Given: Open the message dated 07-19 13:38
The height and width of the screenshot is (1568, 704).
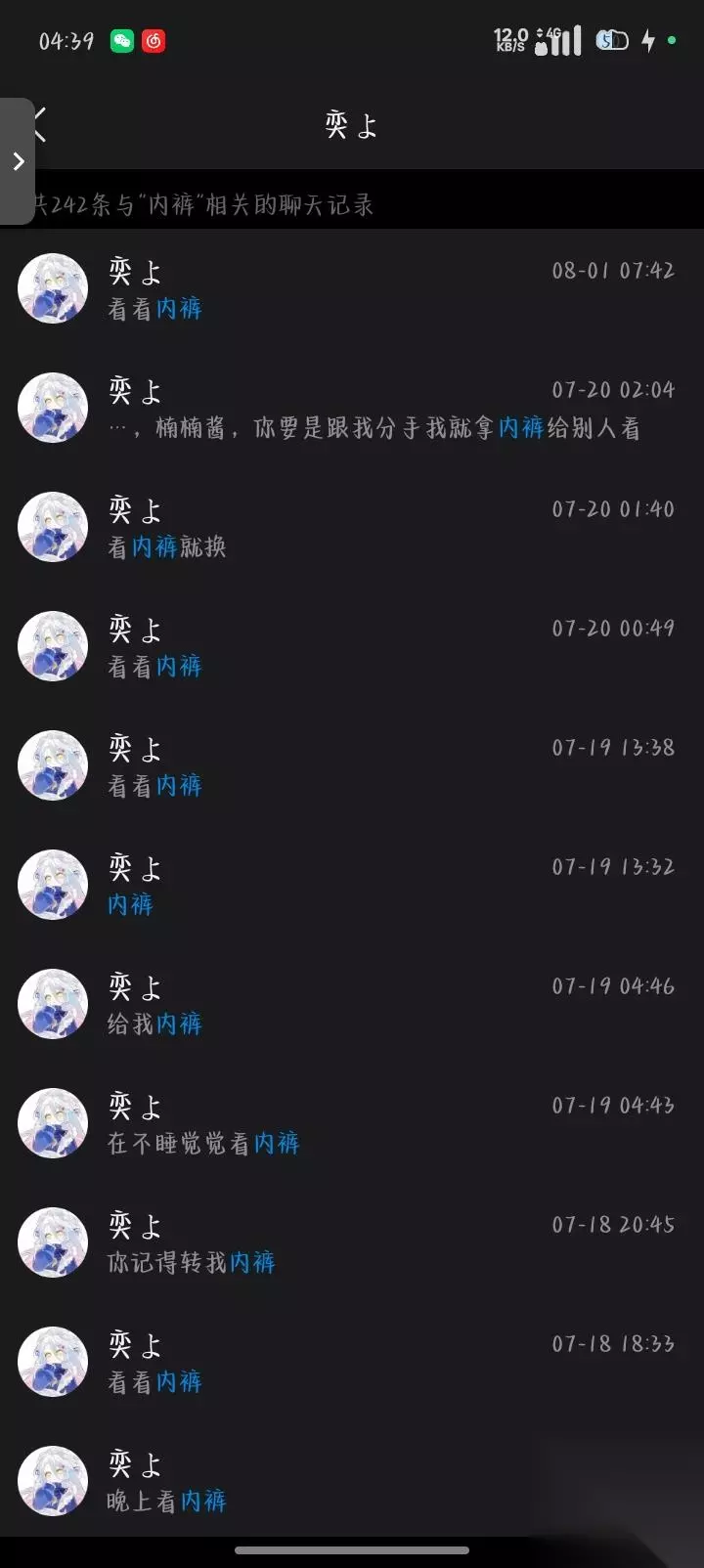Looking at the screenshot, I should tap(352, 766).
